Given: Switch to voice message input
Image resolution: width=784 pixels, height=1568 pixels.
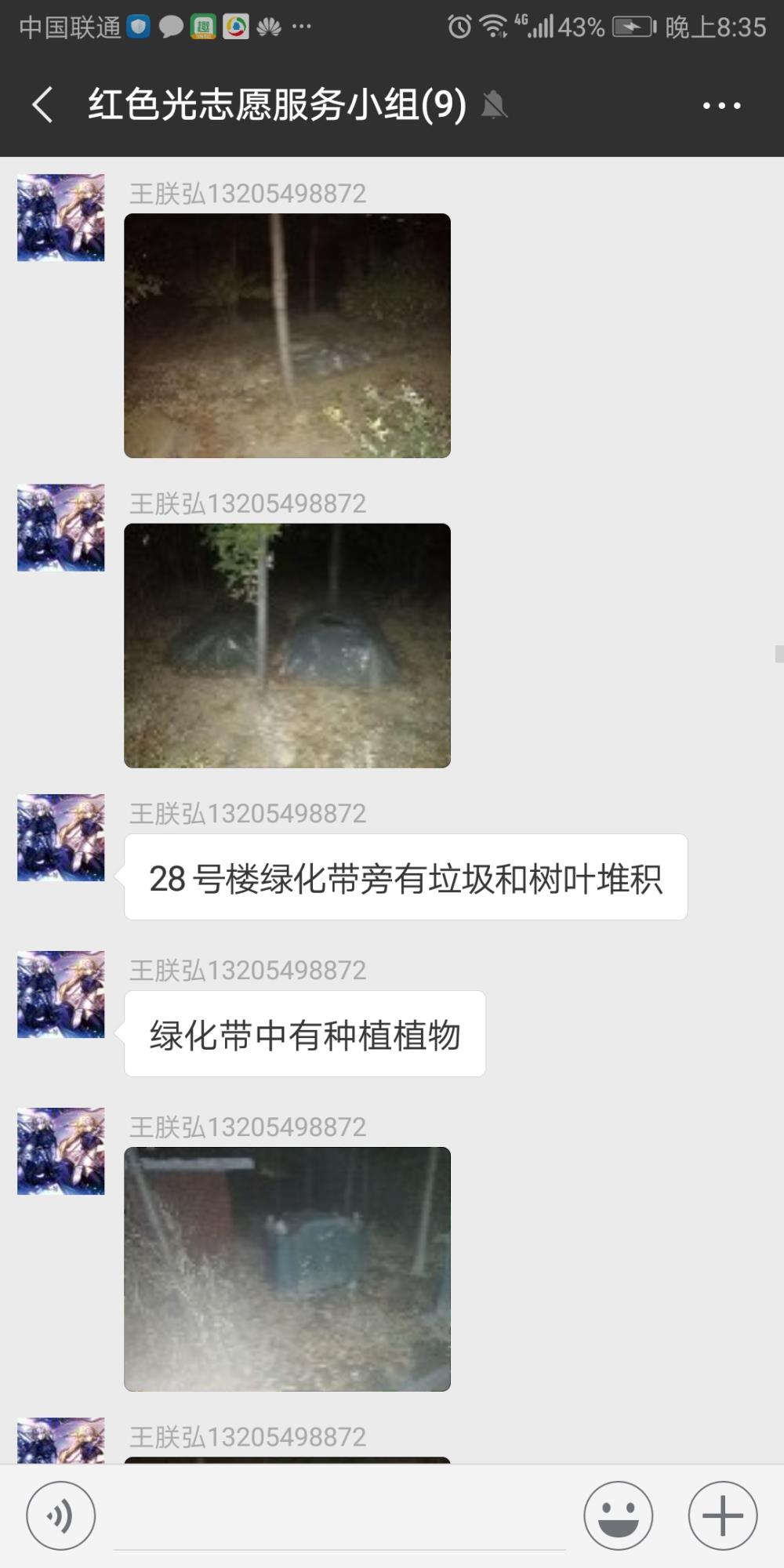Looking at the screenshot, I should click(61, 1515).
